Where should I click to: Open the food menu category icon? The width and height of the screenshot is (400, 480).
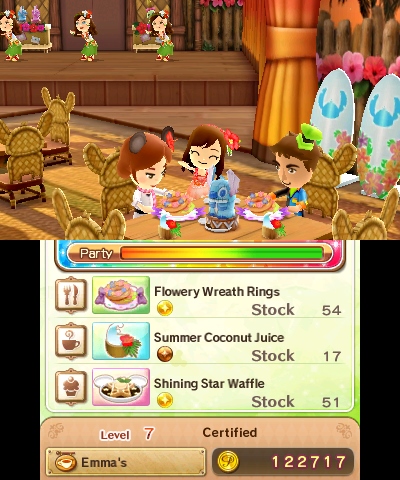click(x=71, y=295)
